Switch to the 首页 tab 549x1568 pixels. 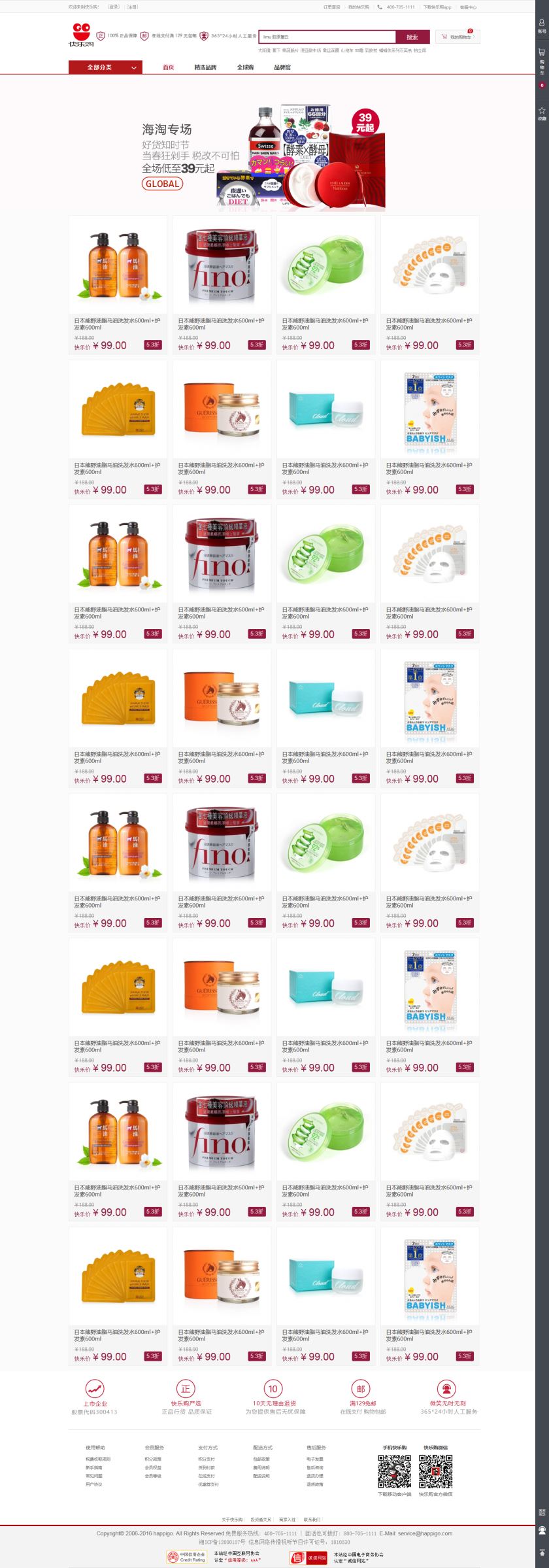[x=169, y=67]
